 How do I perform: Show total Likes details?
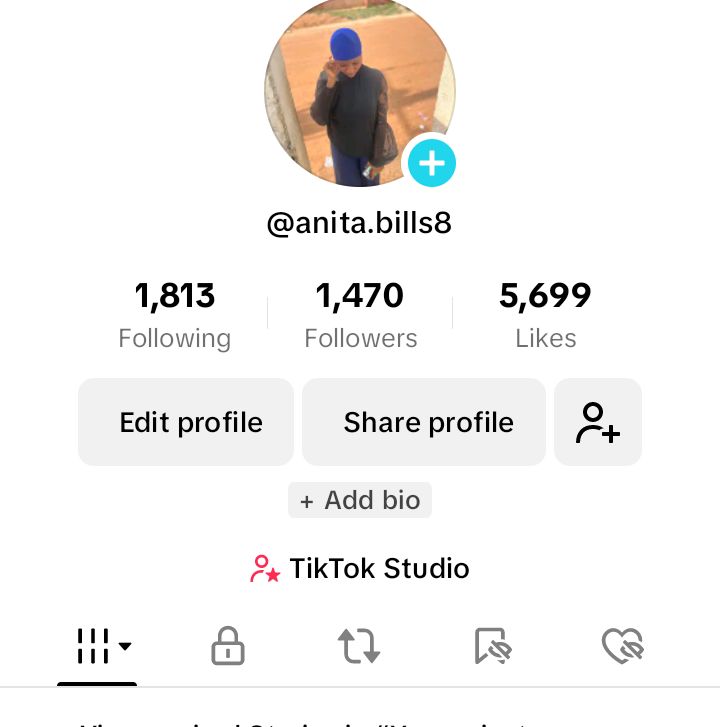(545, 315)
